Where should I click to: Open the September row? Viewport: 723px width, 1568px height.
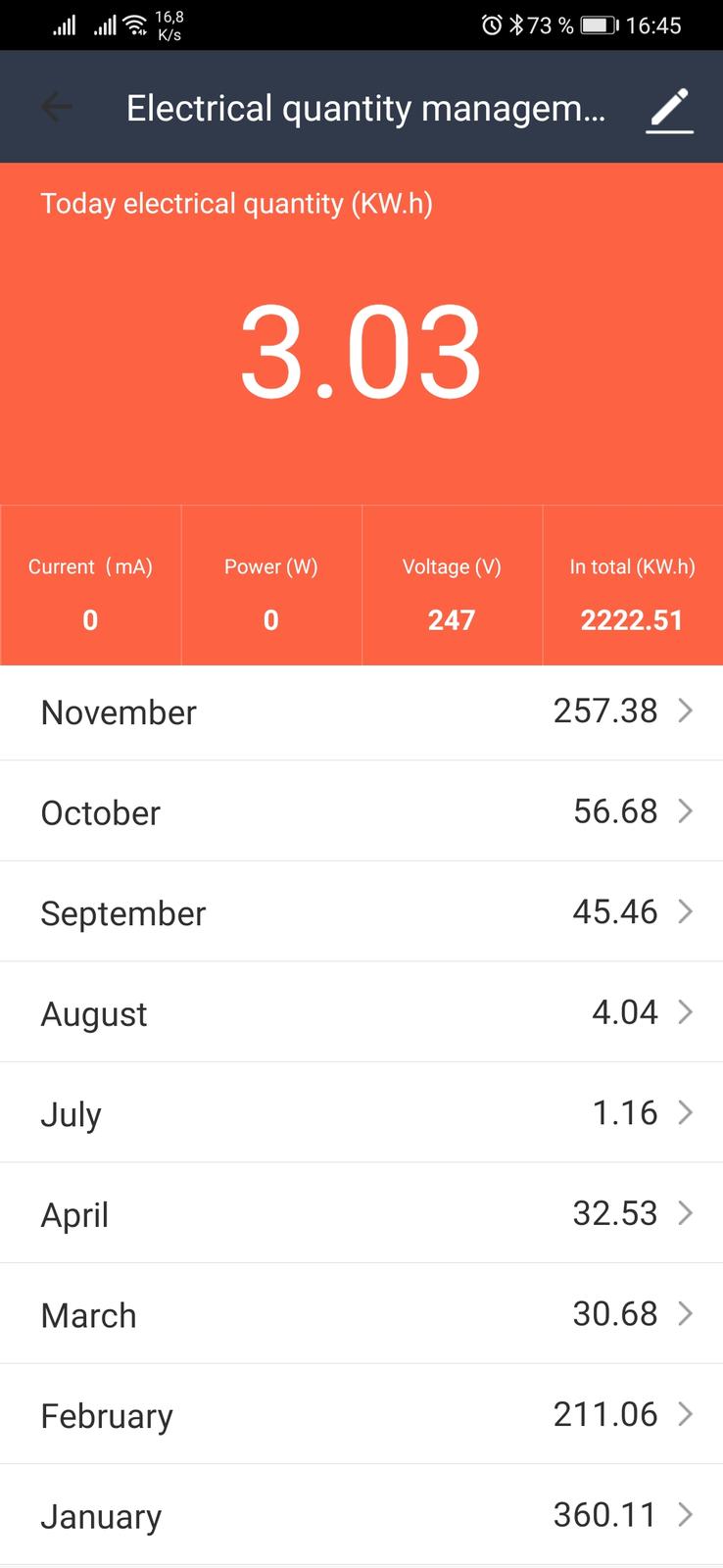pos(361,913)
